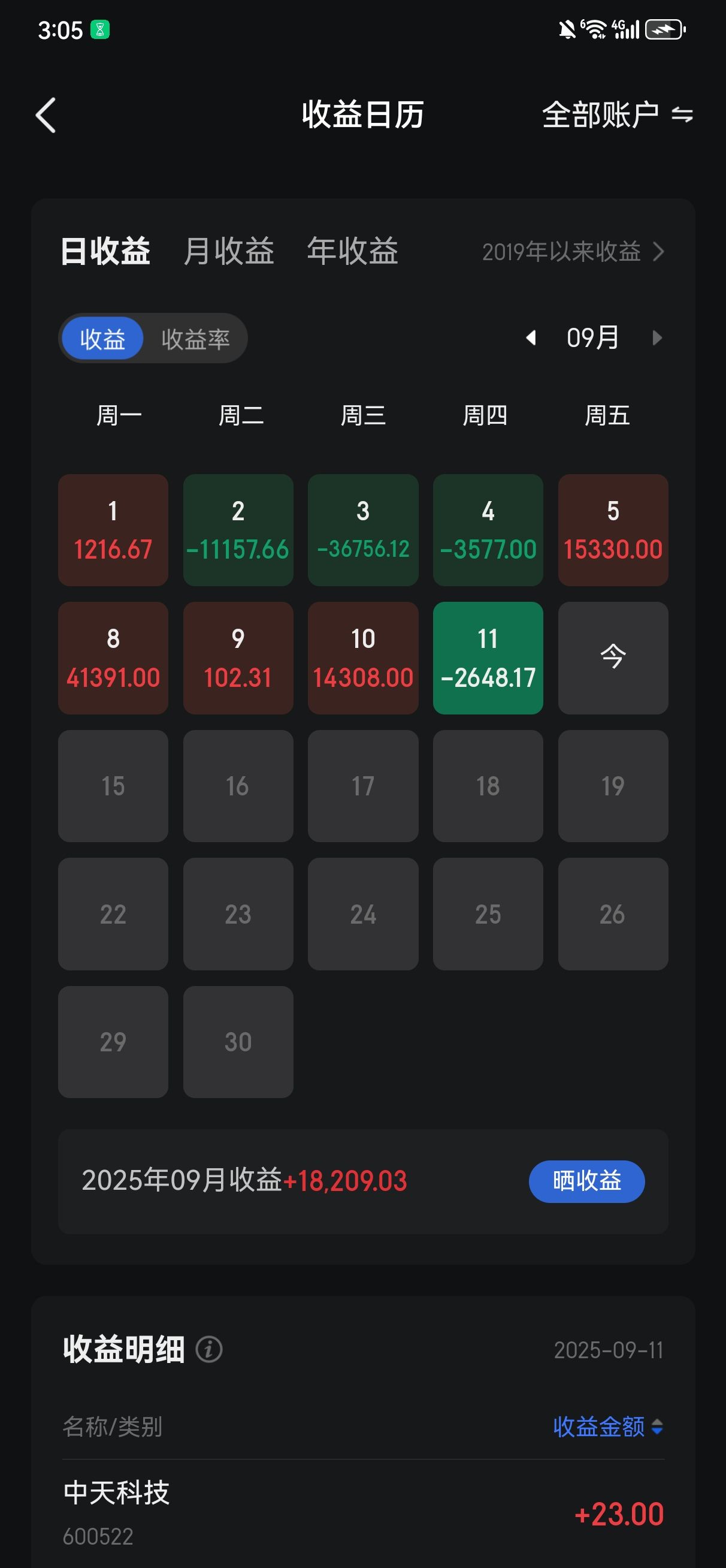This screenshot has height=1568, width=726.
Task: Select the 收益 segment
Action: click(102, 339)
